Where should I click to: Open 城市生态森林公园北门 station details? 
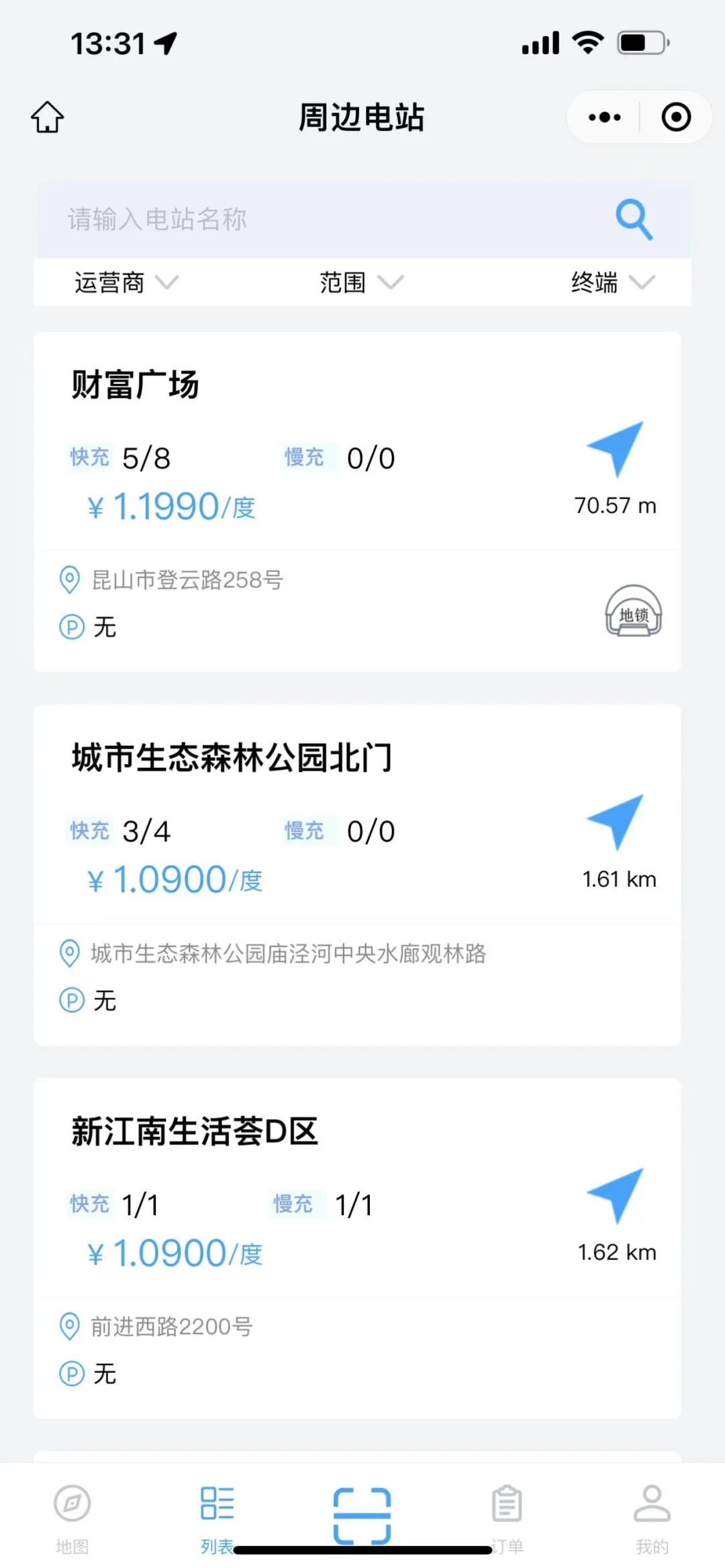click(232, 758)
